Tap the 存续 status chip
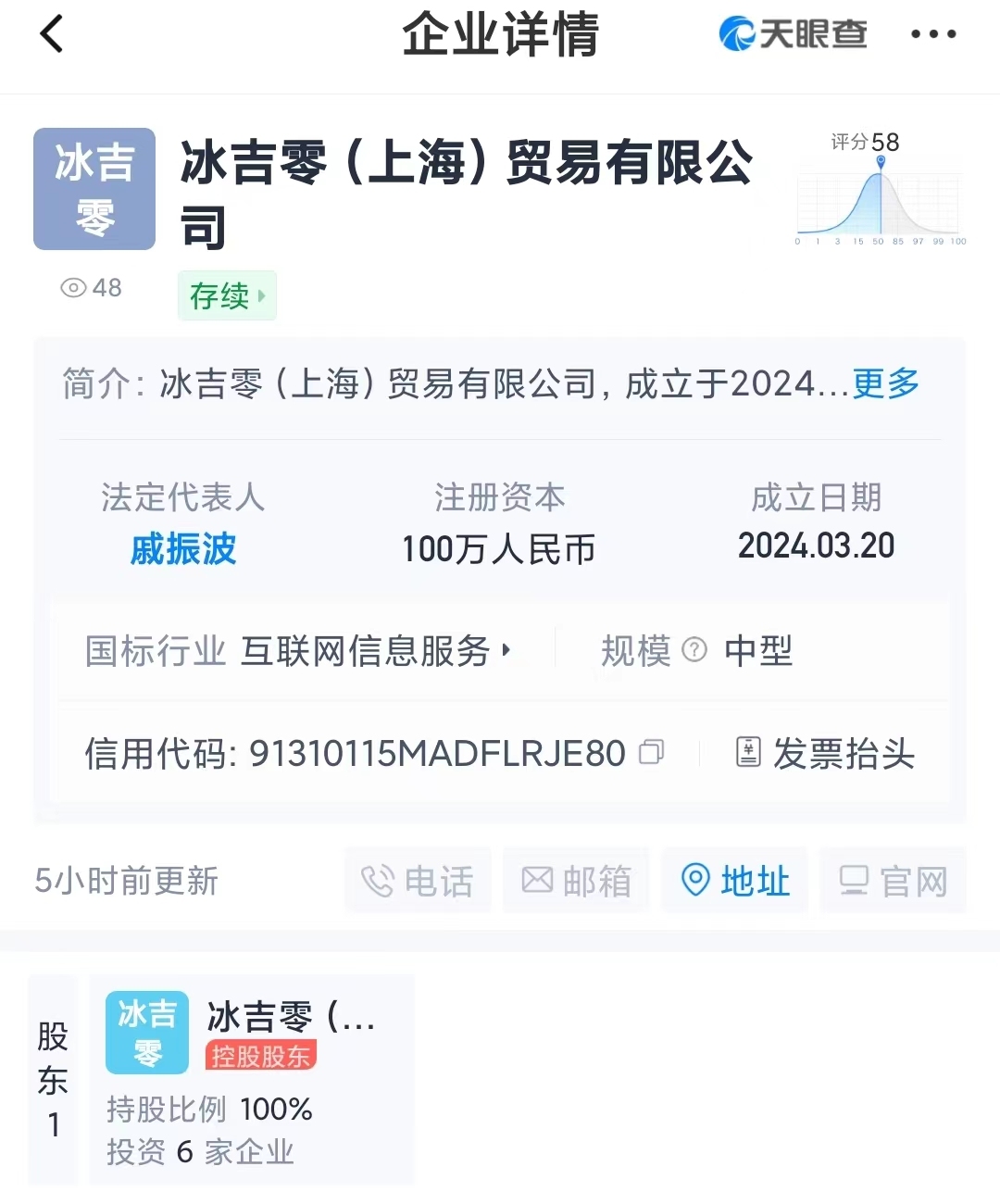The height and width of the screenshot is (1204, 1000). (227, 295)
